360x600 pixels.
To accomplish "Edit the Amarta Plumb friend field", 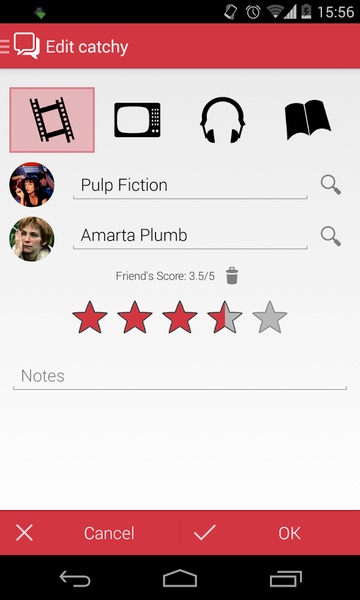I will click(x=190, y=236).
